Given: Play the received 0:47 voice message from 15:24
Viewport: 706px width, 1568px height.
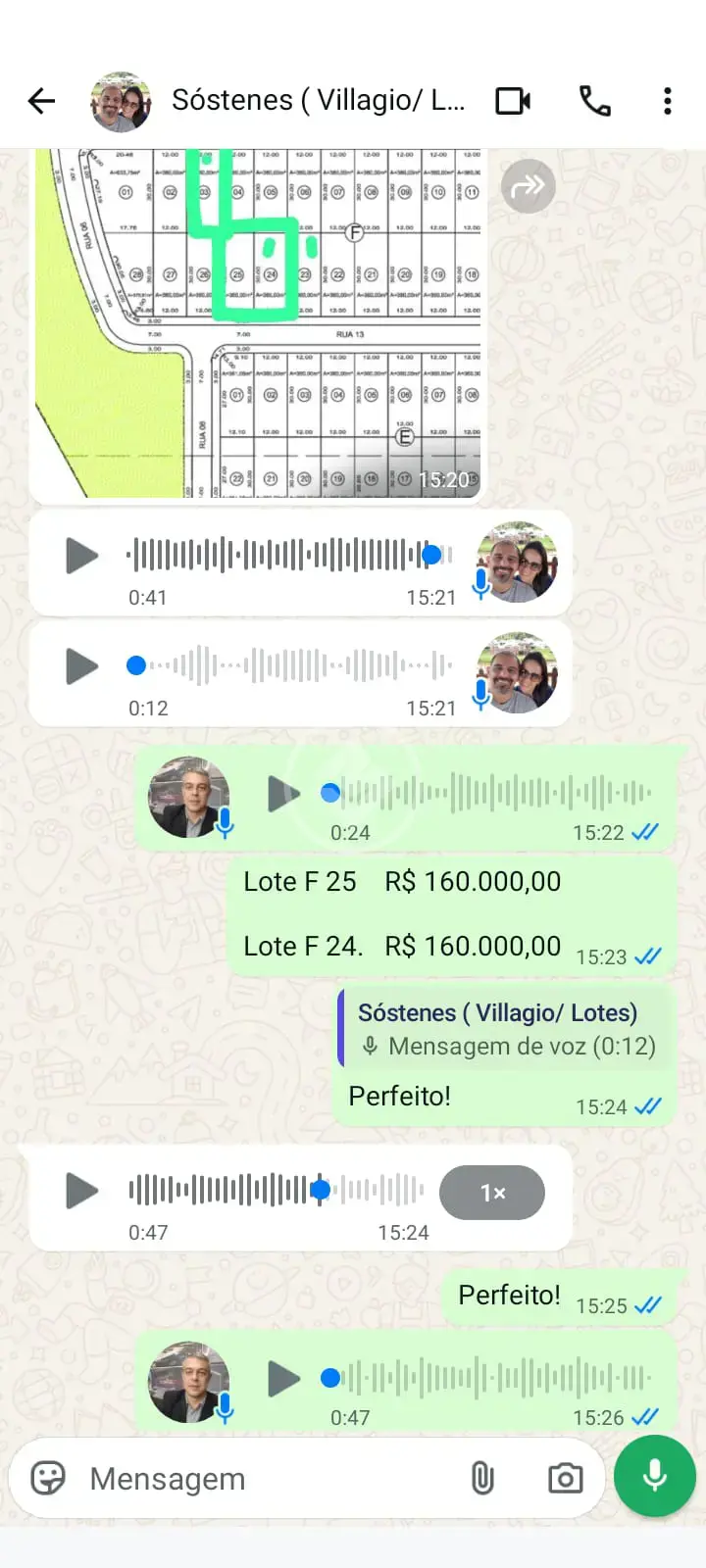Looking at the screenshot, I should tap(81, 1191).
